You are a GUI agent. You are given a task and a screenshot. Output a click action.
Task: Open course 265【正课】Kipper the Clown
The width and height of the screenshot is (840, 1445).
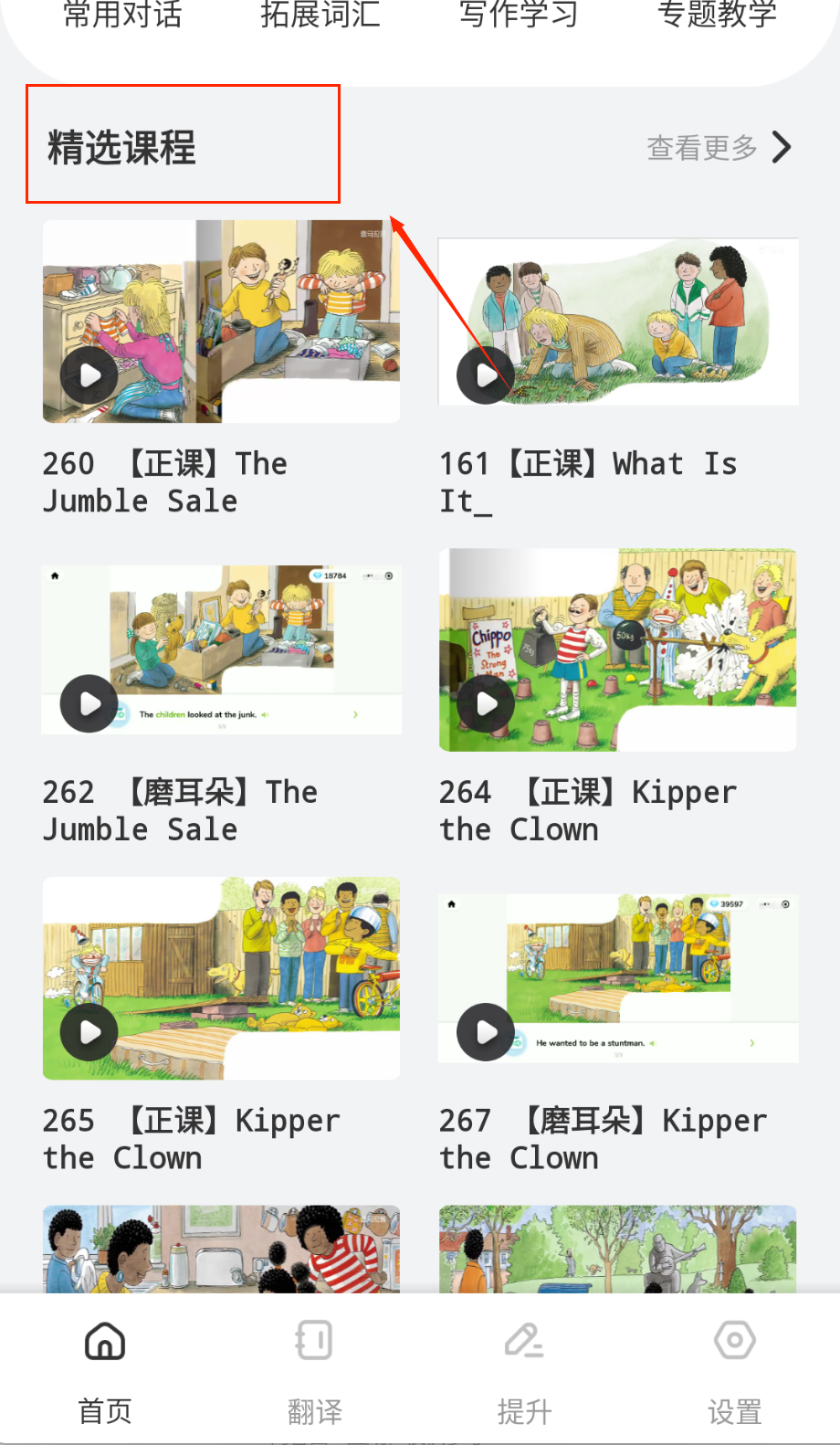(x=221, y=978)
